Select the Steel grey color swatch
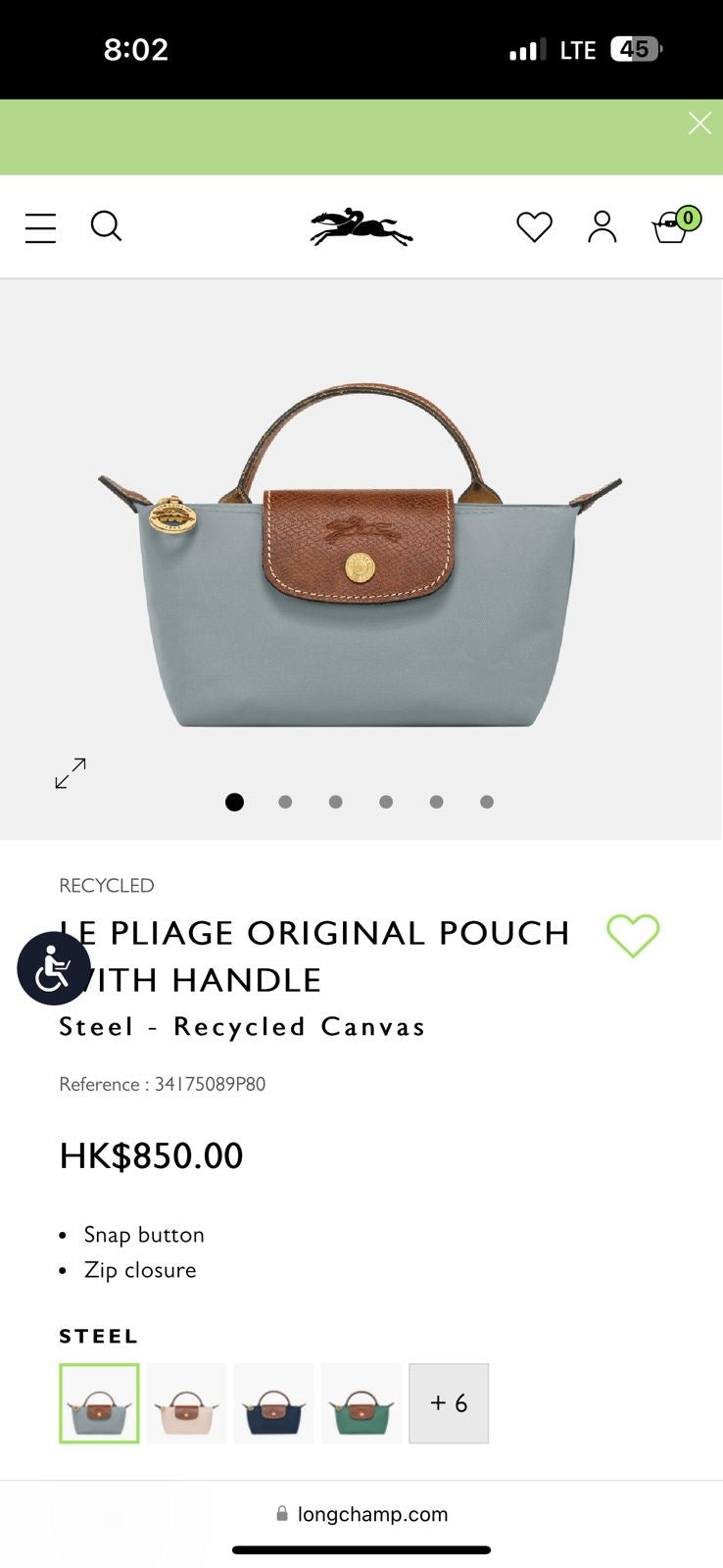723x1568 pixels. click(99, 1403)
